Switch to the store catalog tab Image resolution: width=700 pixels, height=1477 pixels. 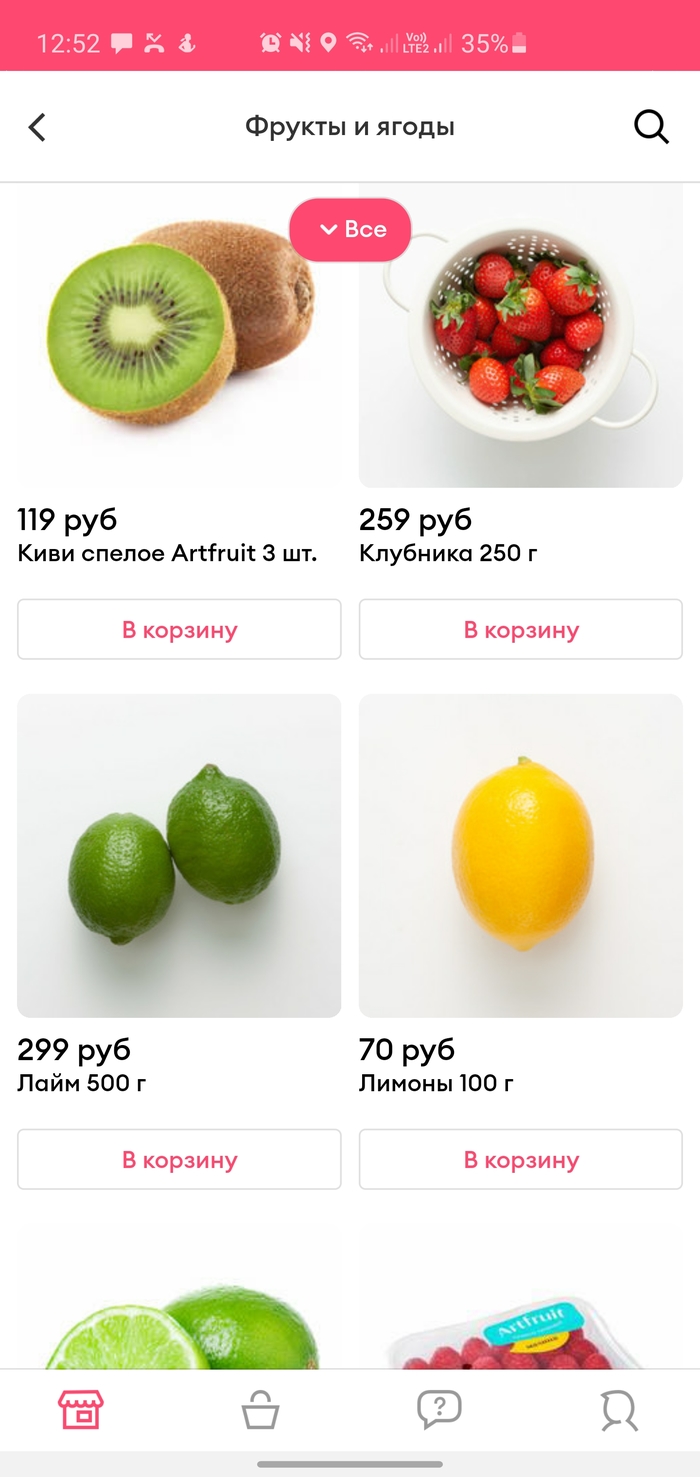click(81, 1410)
